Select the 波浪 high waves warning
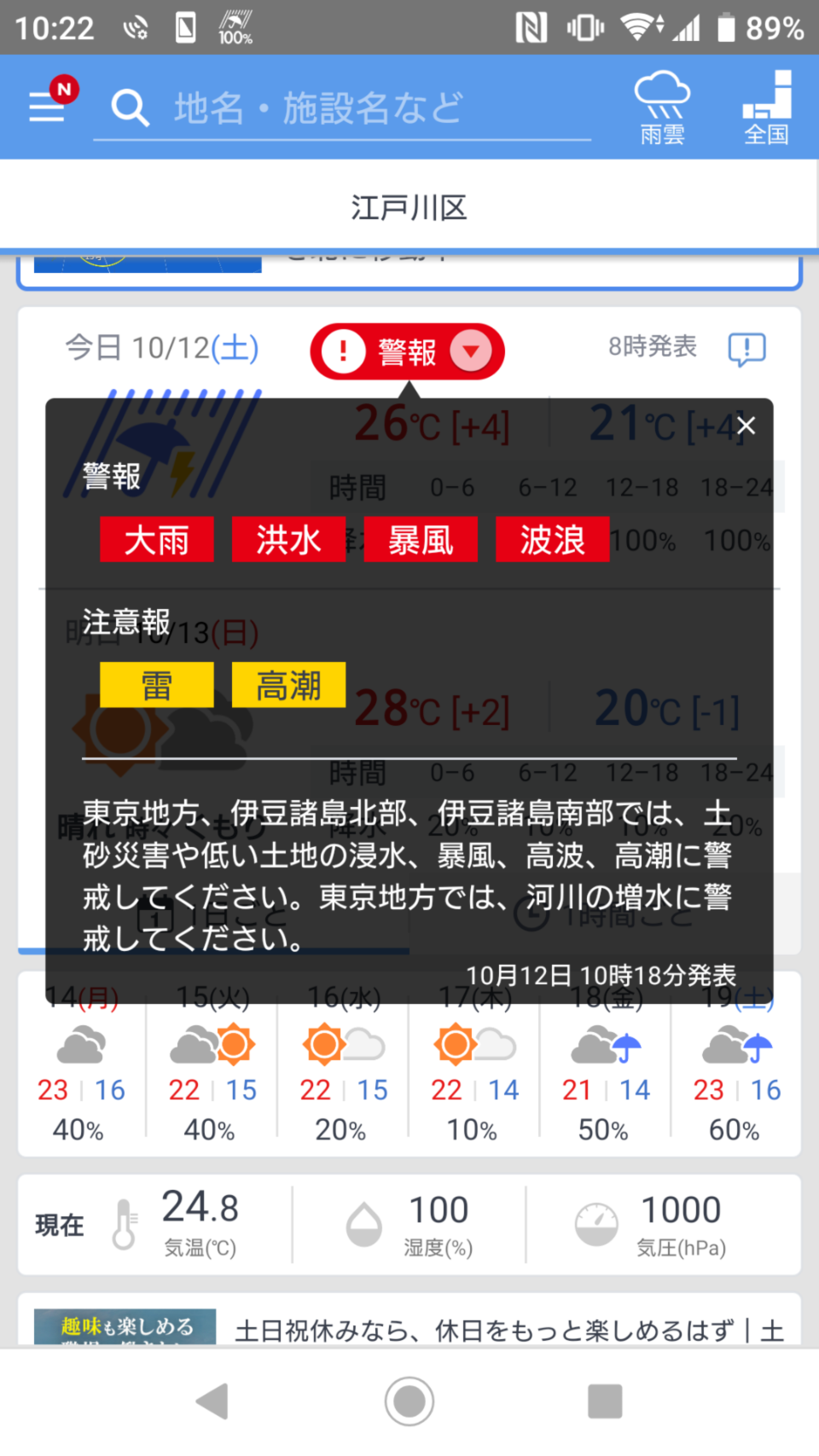This screenshot has width=819, height=1456. [x=553, y=539]
